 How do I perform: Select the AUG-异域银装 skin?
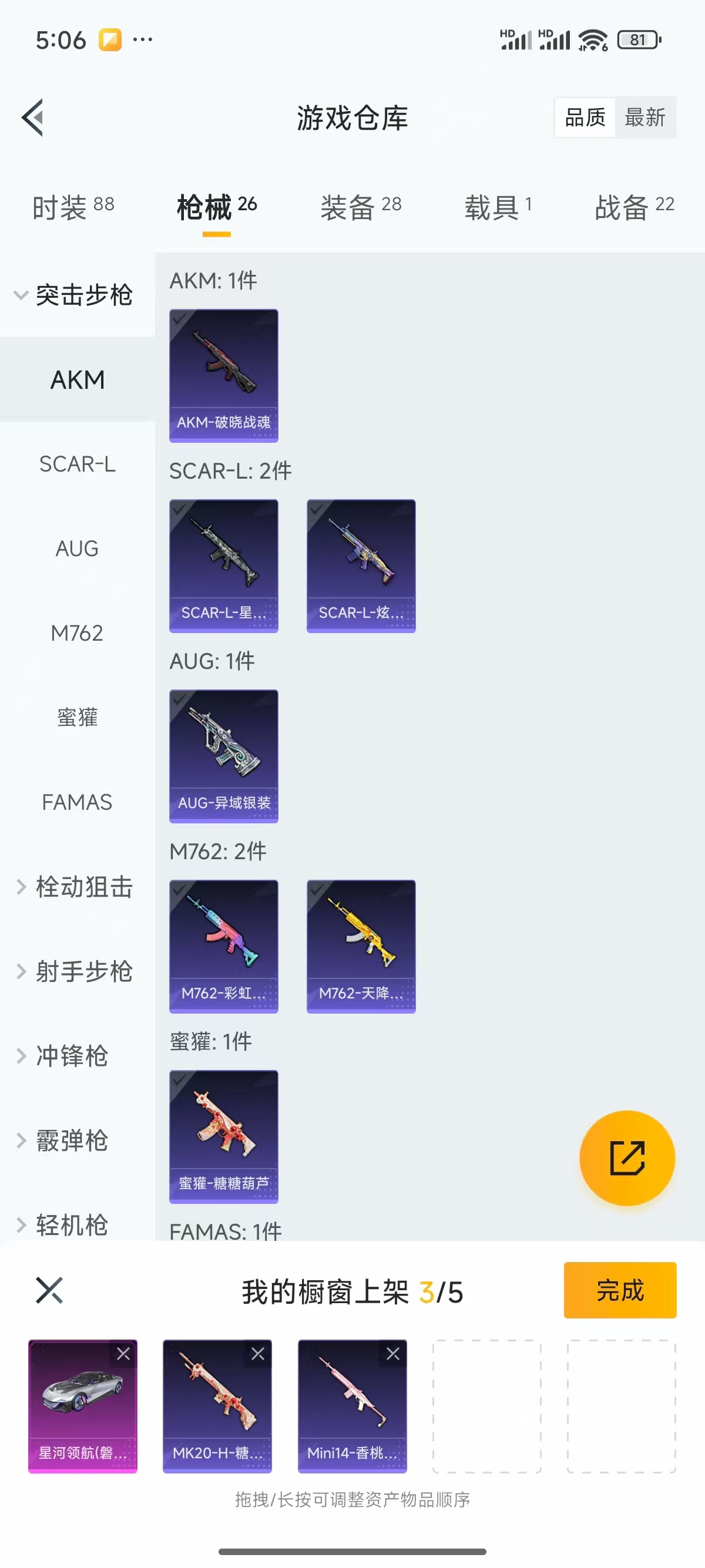[x=223, y=755]
